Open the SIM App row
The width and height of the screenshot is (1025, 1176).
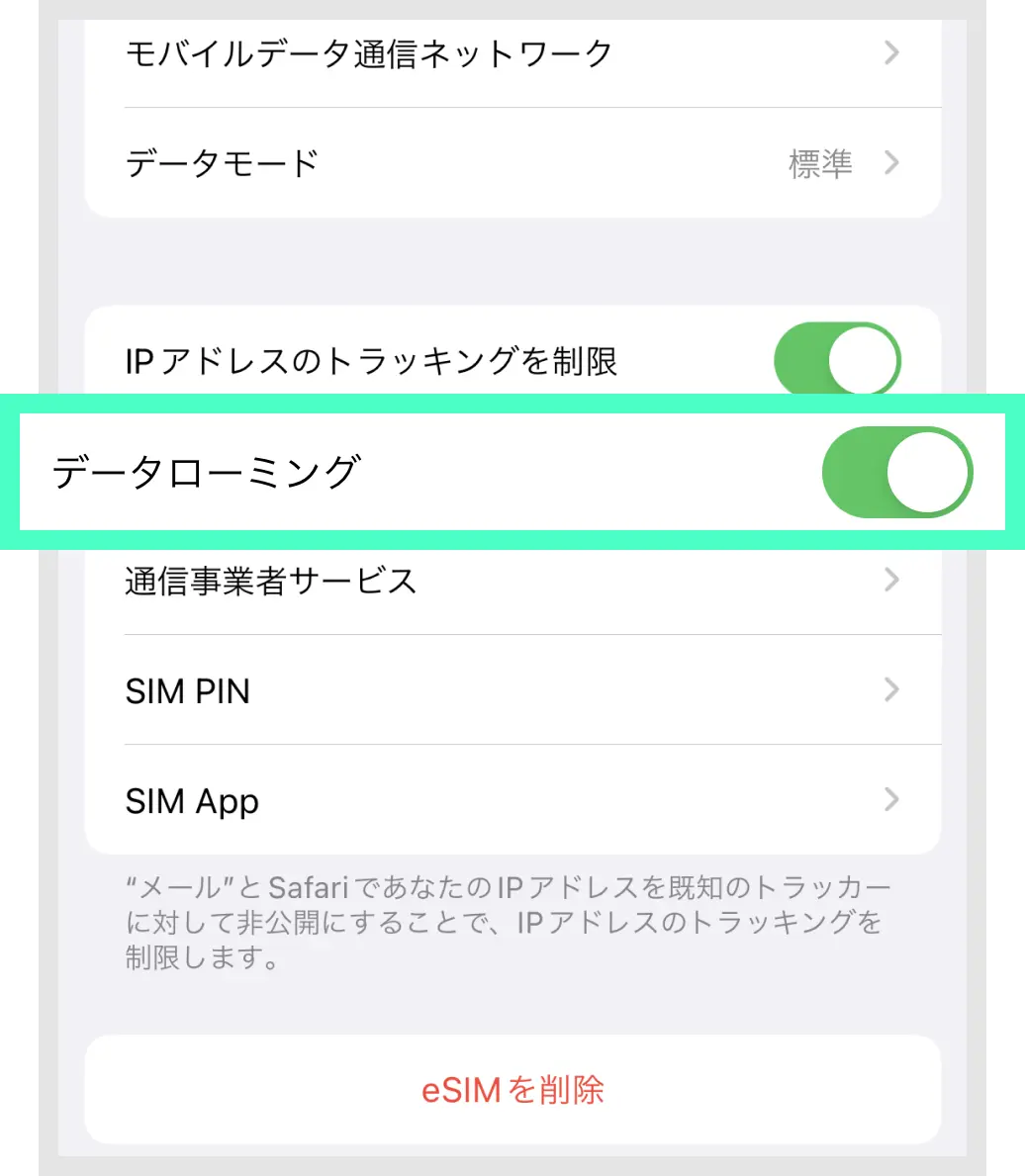[x=512, y=799]
